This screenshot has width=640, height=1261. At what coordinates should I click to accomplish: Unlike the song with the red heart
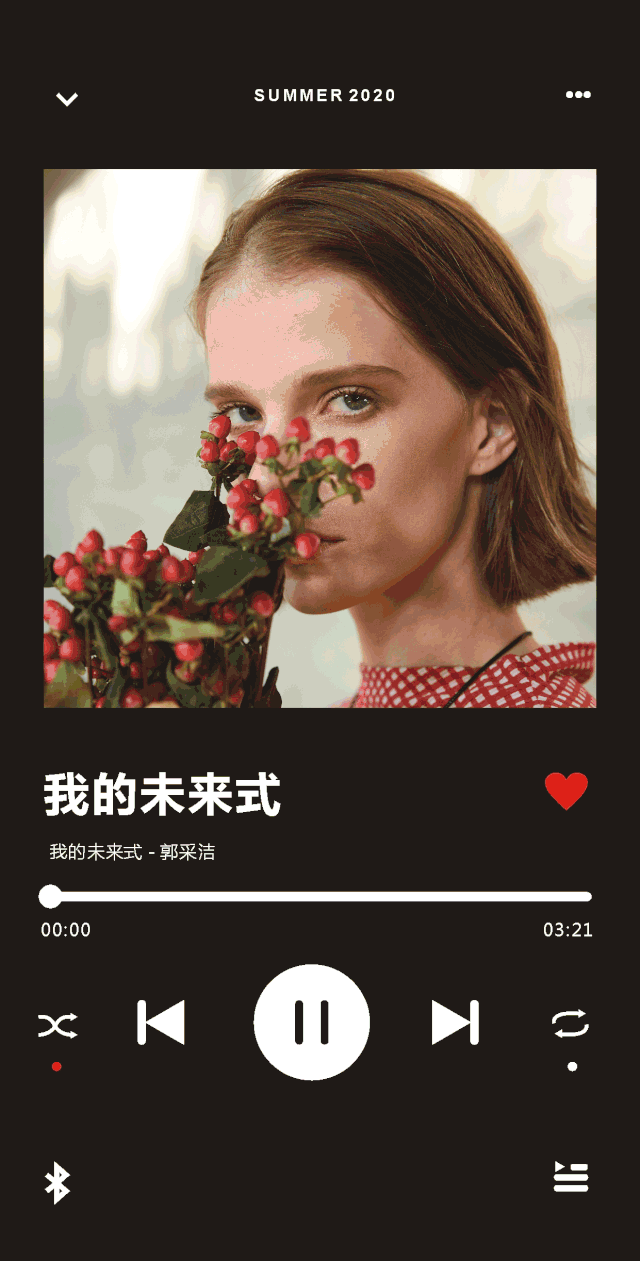coord(566,791)
